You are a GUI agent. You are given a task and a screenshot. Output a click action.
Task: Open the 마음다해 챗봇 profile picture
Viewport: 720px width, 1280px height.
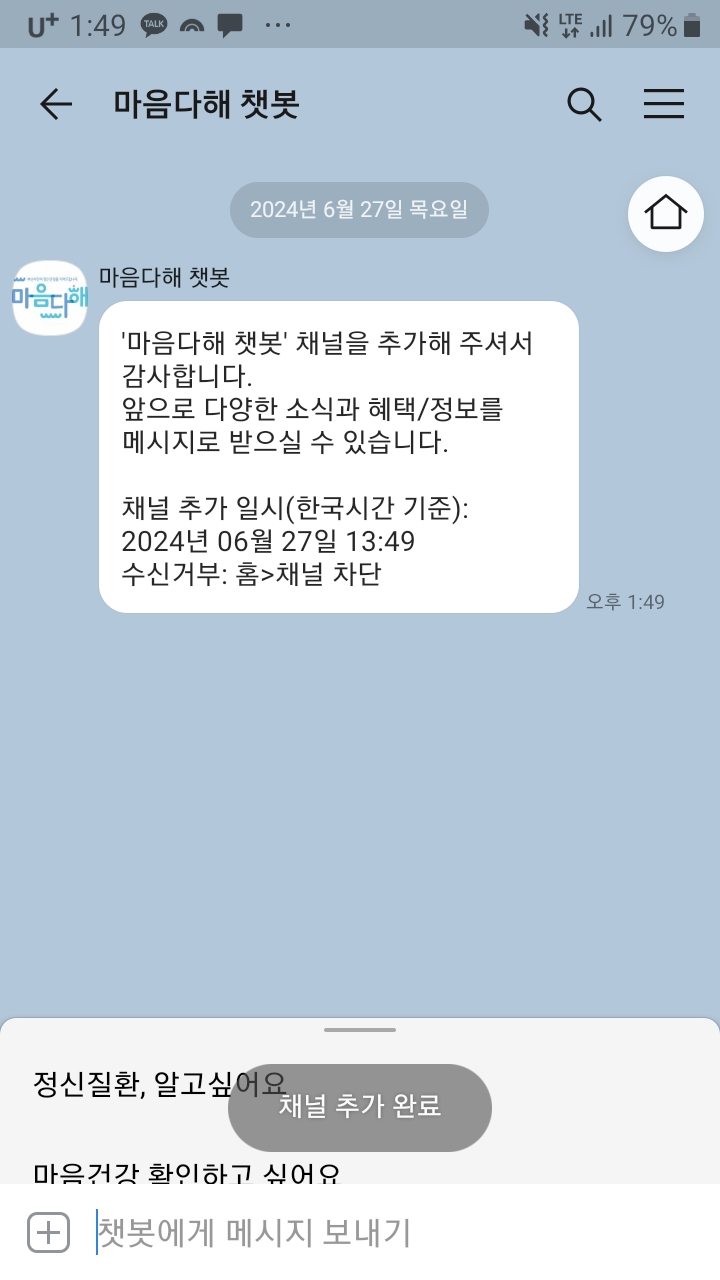(50, 298)
